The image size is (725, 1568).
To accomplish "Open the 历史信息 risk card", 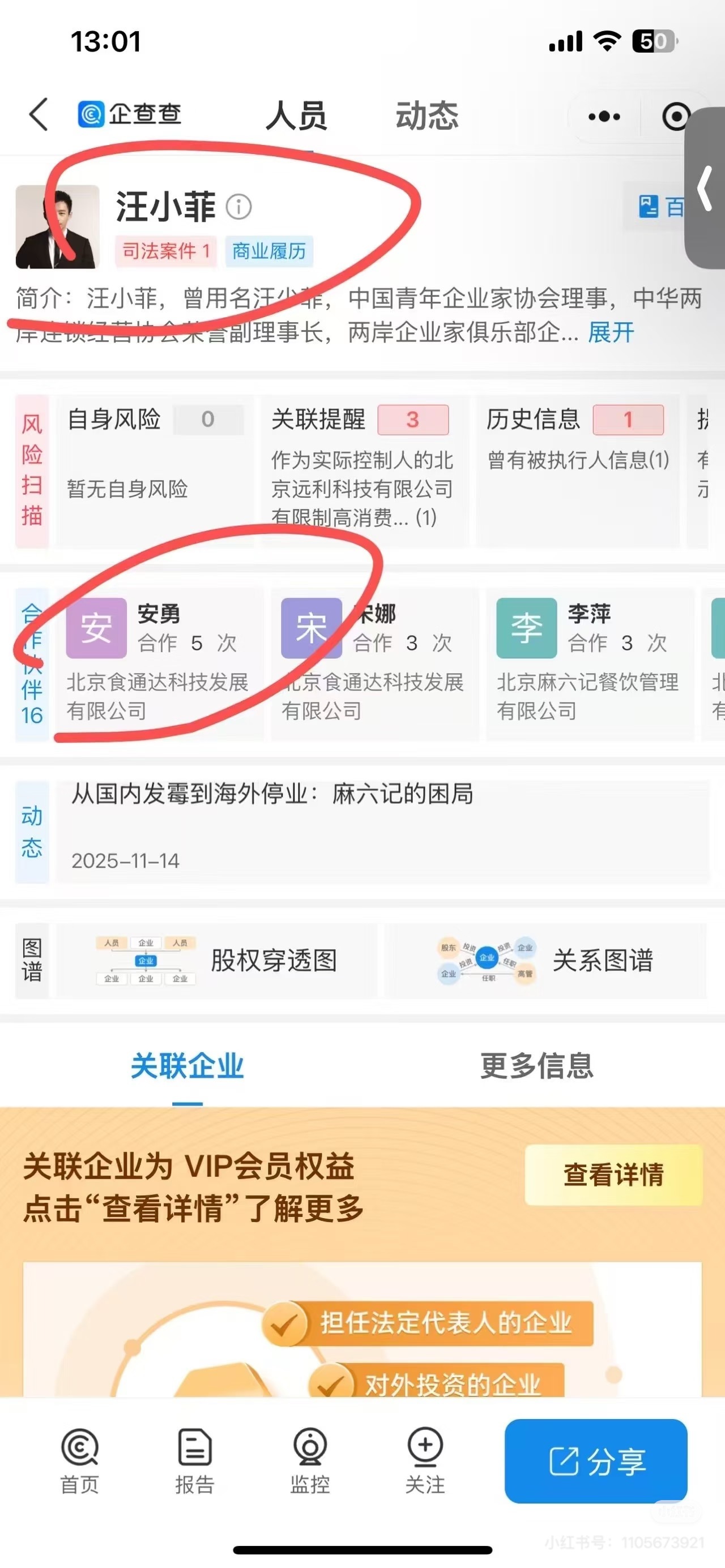I will click(578, 469).
